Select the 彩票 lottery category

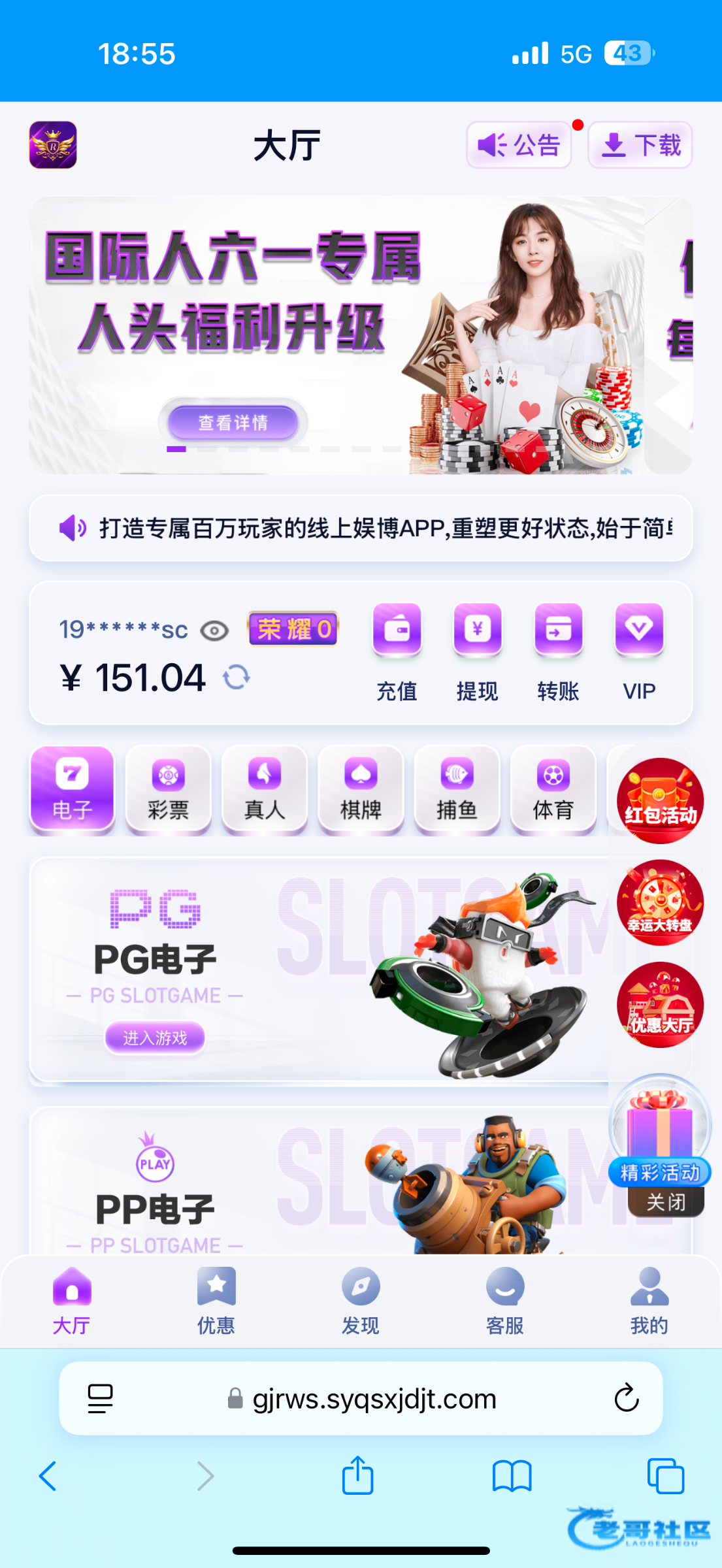(169, 790)
